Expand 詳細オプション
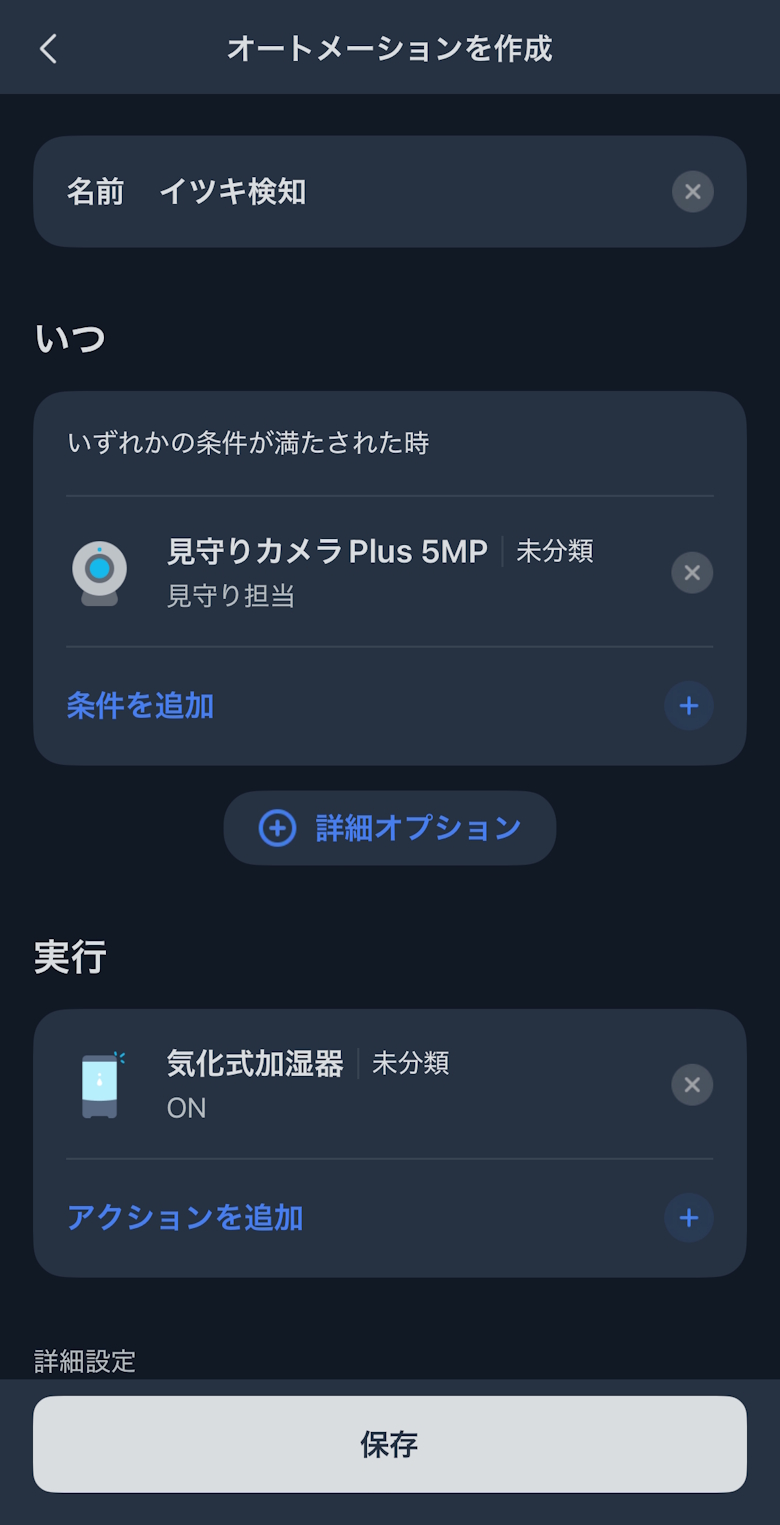 pos(390,828)
